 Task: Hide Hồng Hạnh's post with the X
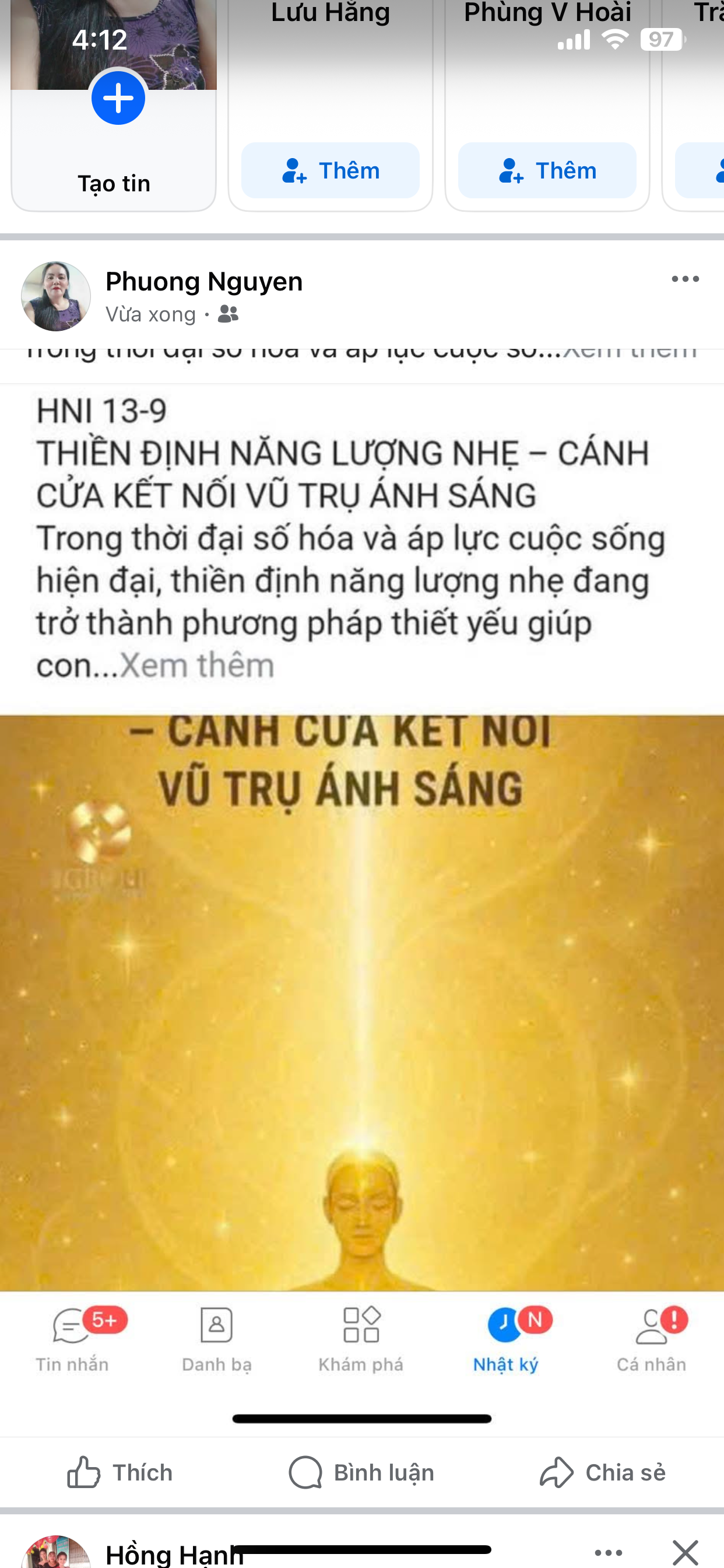coord(684,1552)
